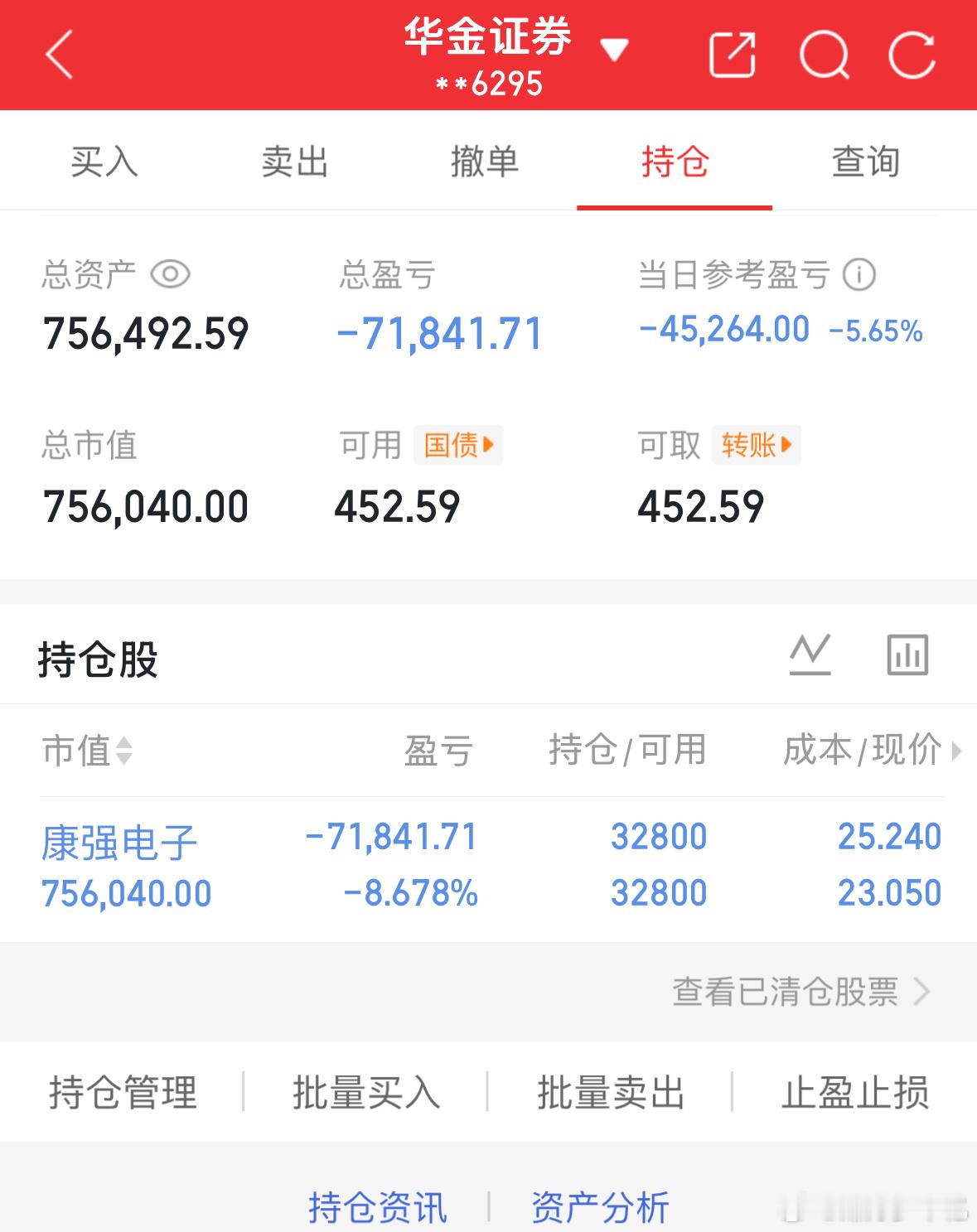The height and width of the screenshot is (1232, 977).
Task: Toggle asset visibility with the eye icon
Action: [x=172, y=273]
